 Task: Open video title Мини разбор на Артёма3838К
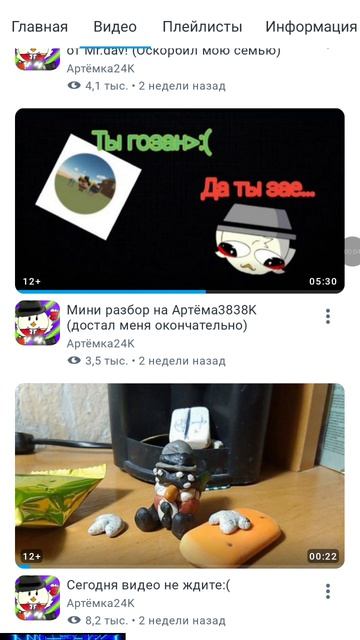(x=162, y=318)
